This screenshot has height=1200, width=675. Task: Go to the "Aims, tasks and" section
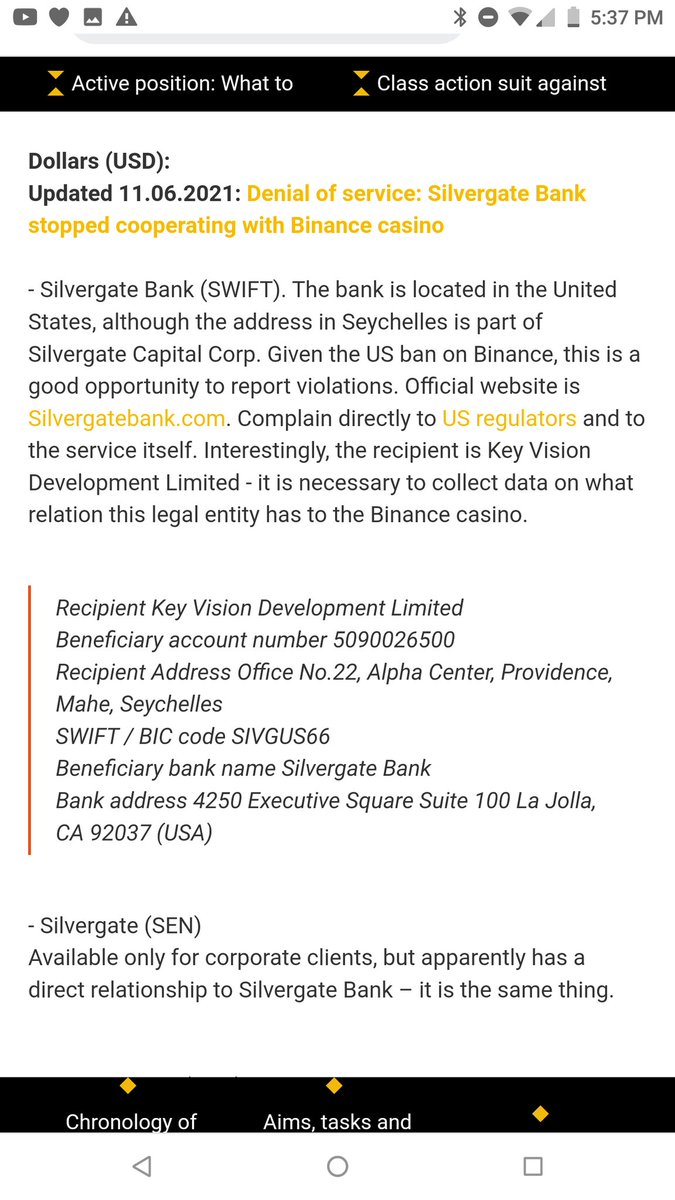(x=337, y=1121)
